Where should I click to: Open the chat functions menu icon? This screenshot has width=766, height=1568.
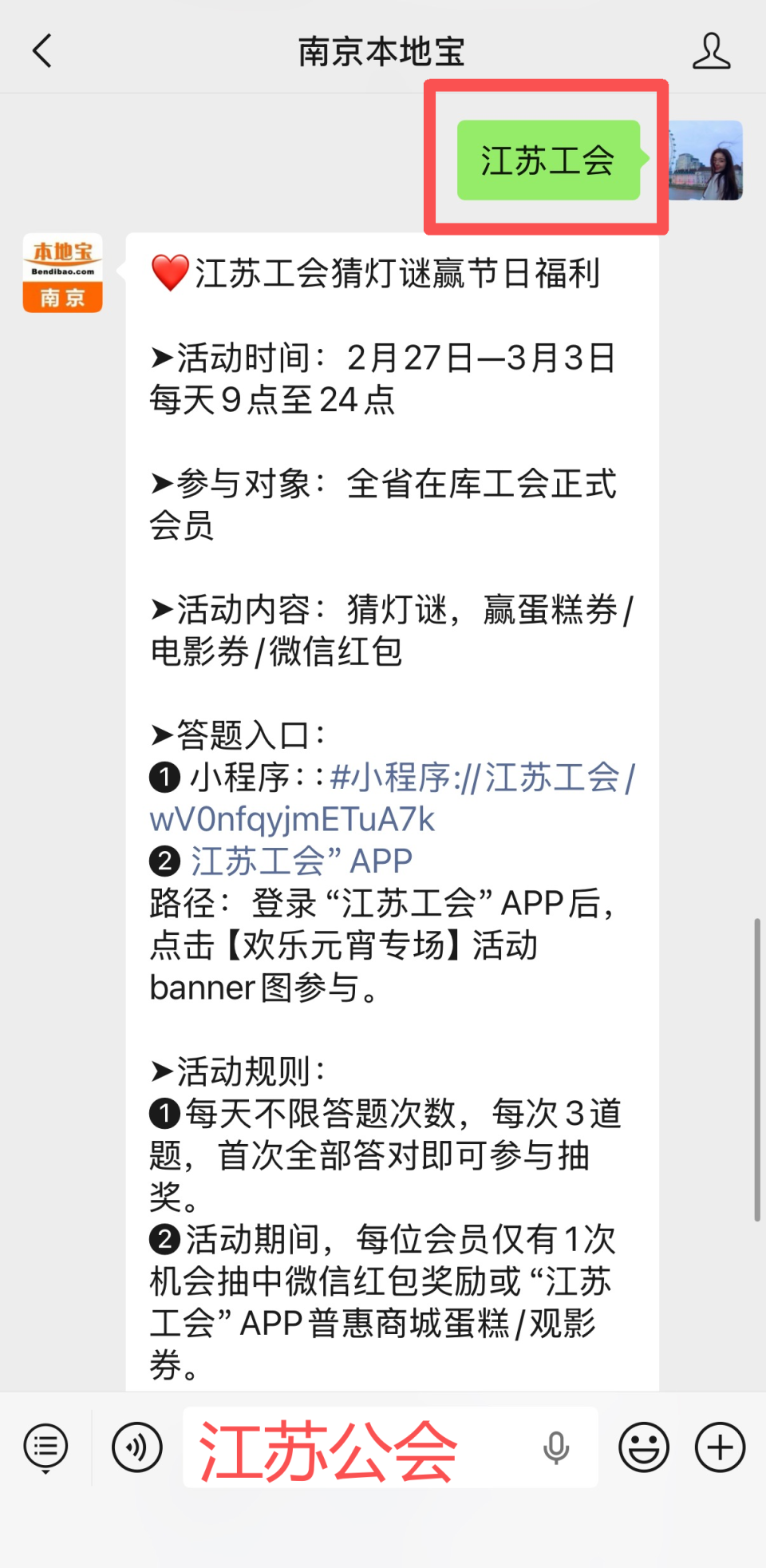click(x=45, y=1447)
